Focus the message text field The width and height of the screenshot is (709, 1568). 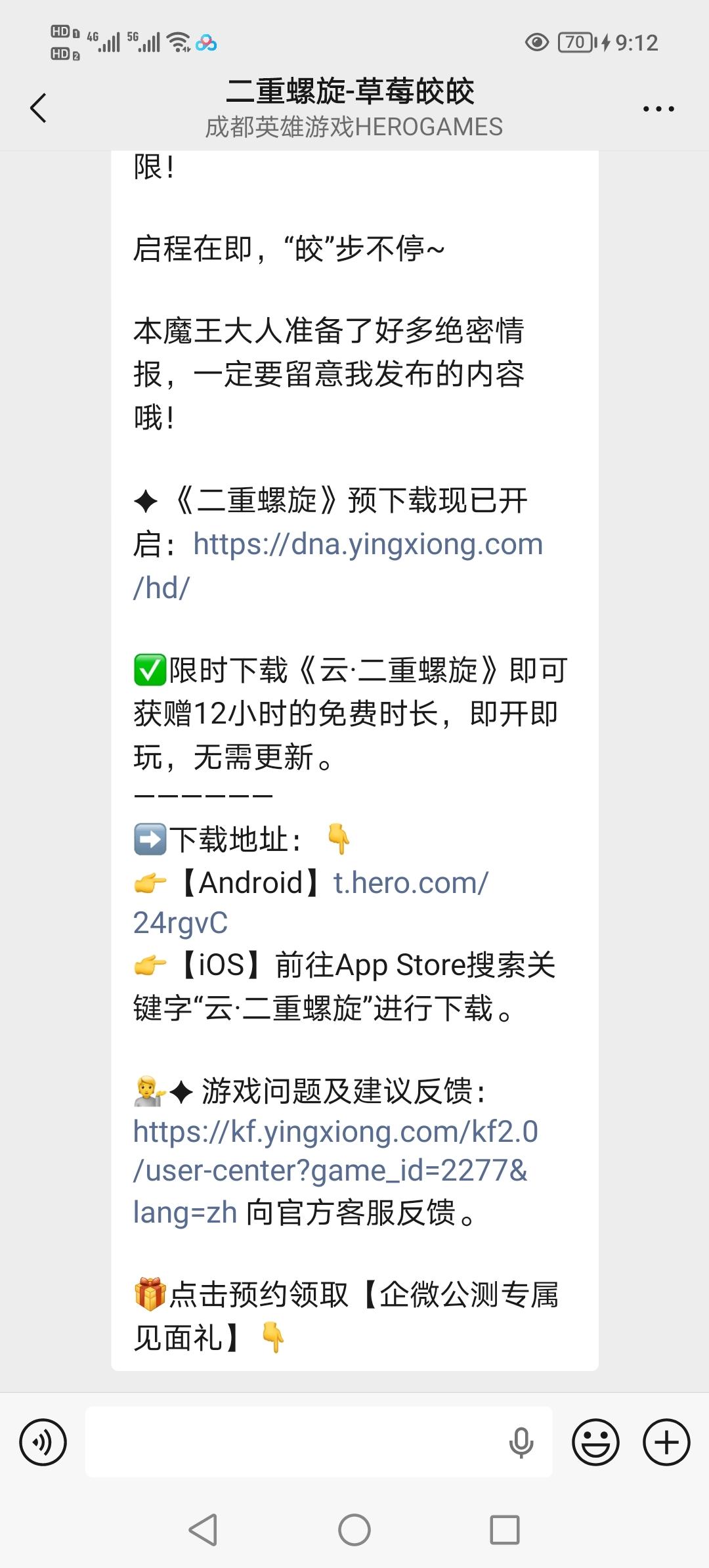[295, 1443]
